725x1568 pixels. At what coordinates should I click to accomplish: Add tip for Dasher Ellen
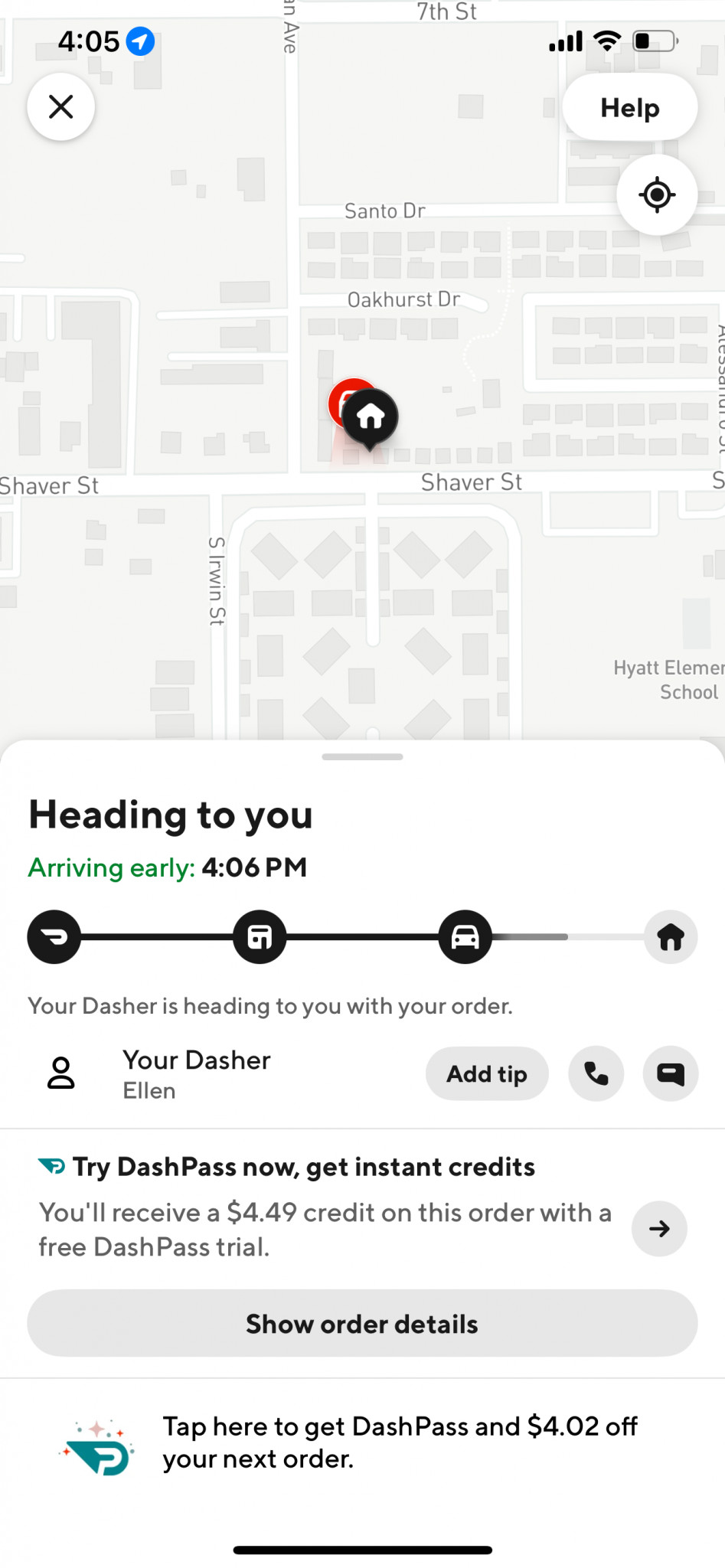pos(487,1073)
